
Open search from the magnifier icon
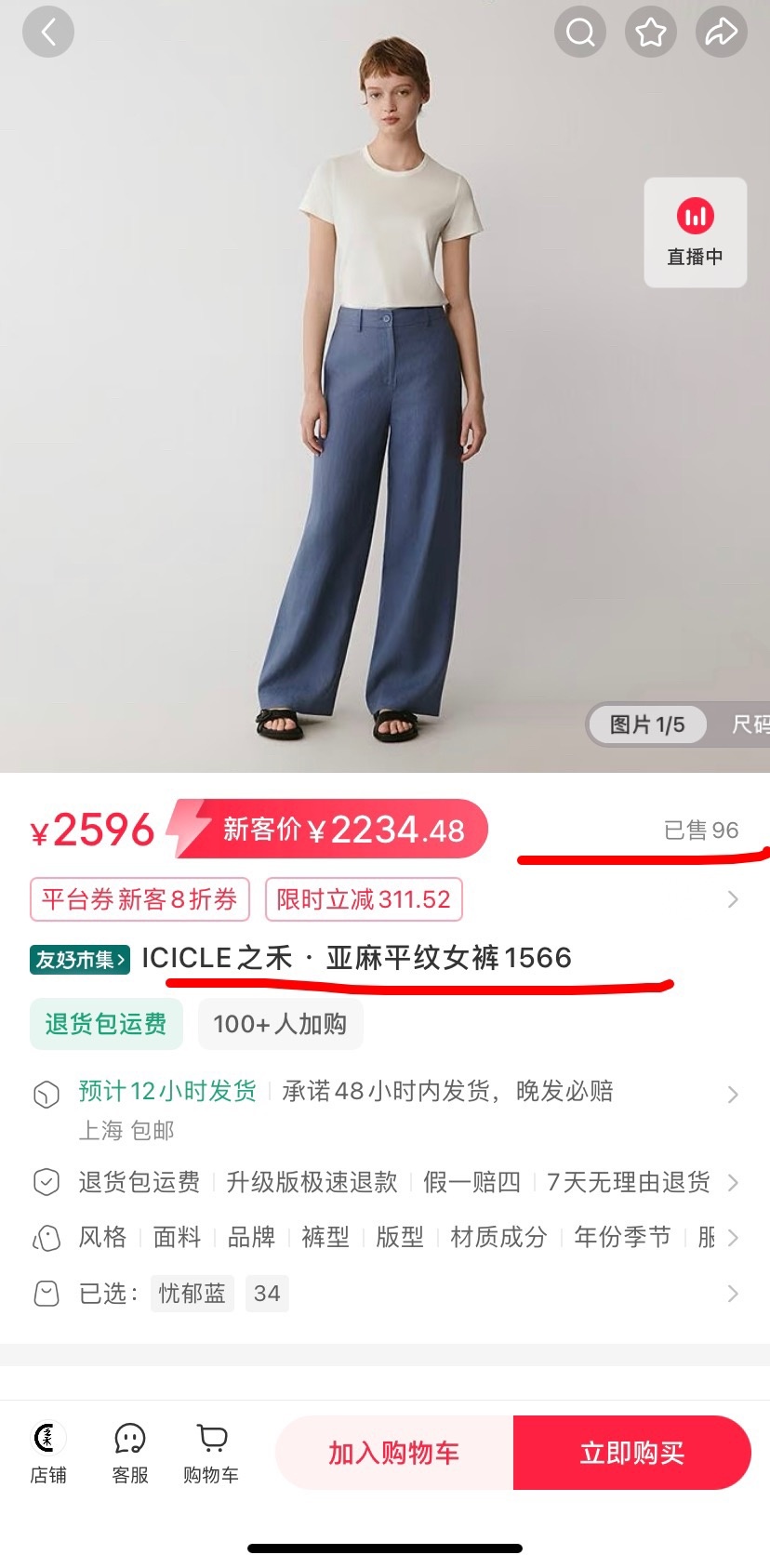[580, 33]
